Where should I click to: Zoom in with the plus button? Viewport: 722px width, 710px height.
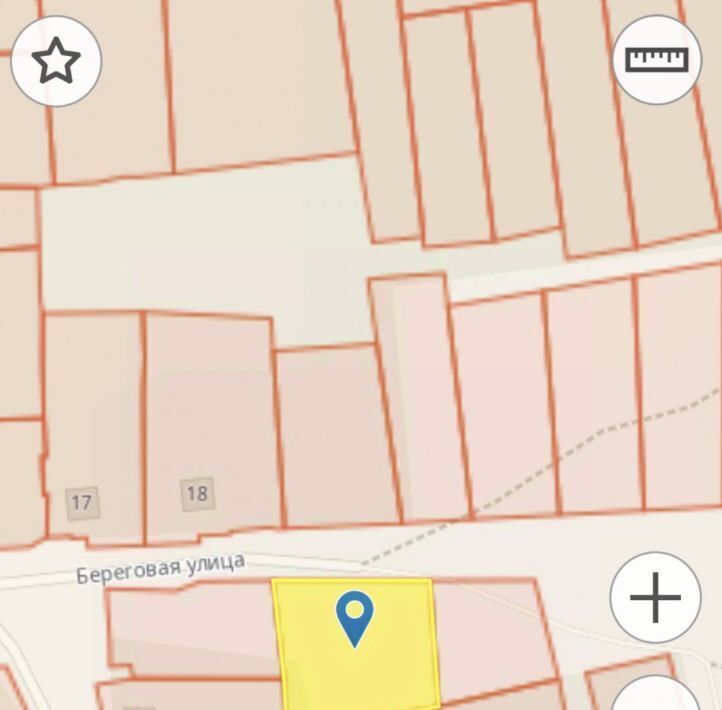pyautogui.click(x=655, y=598)
